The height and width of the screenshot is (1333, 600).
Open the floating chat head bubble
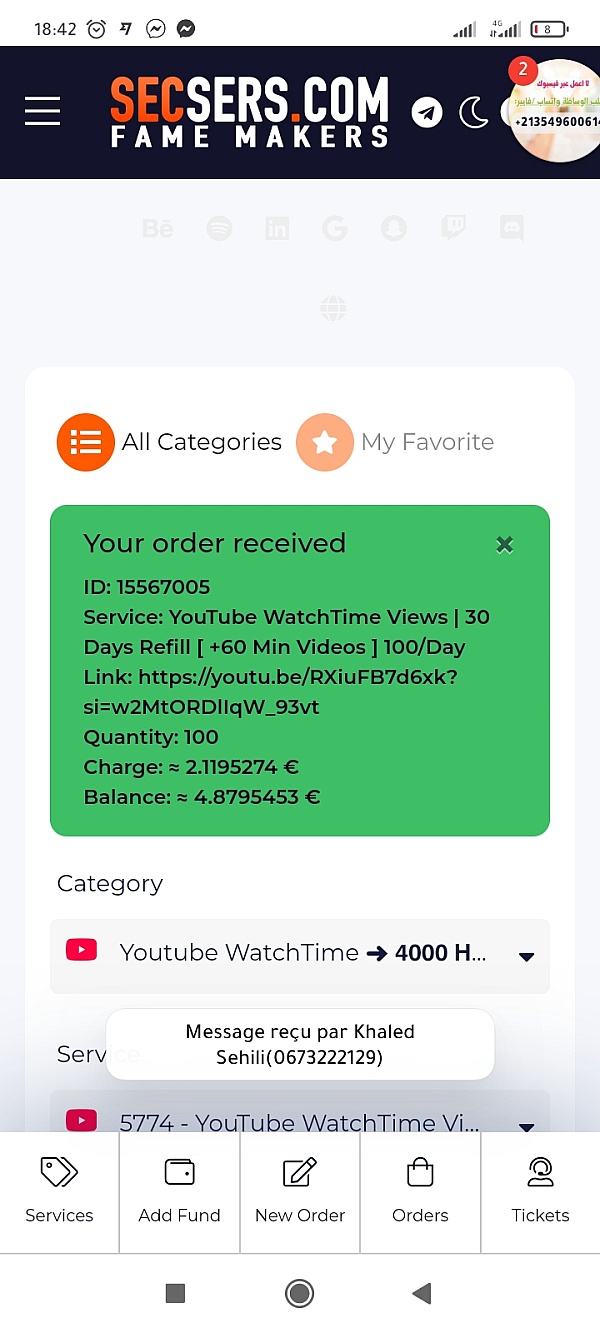[x=555, y=110]
